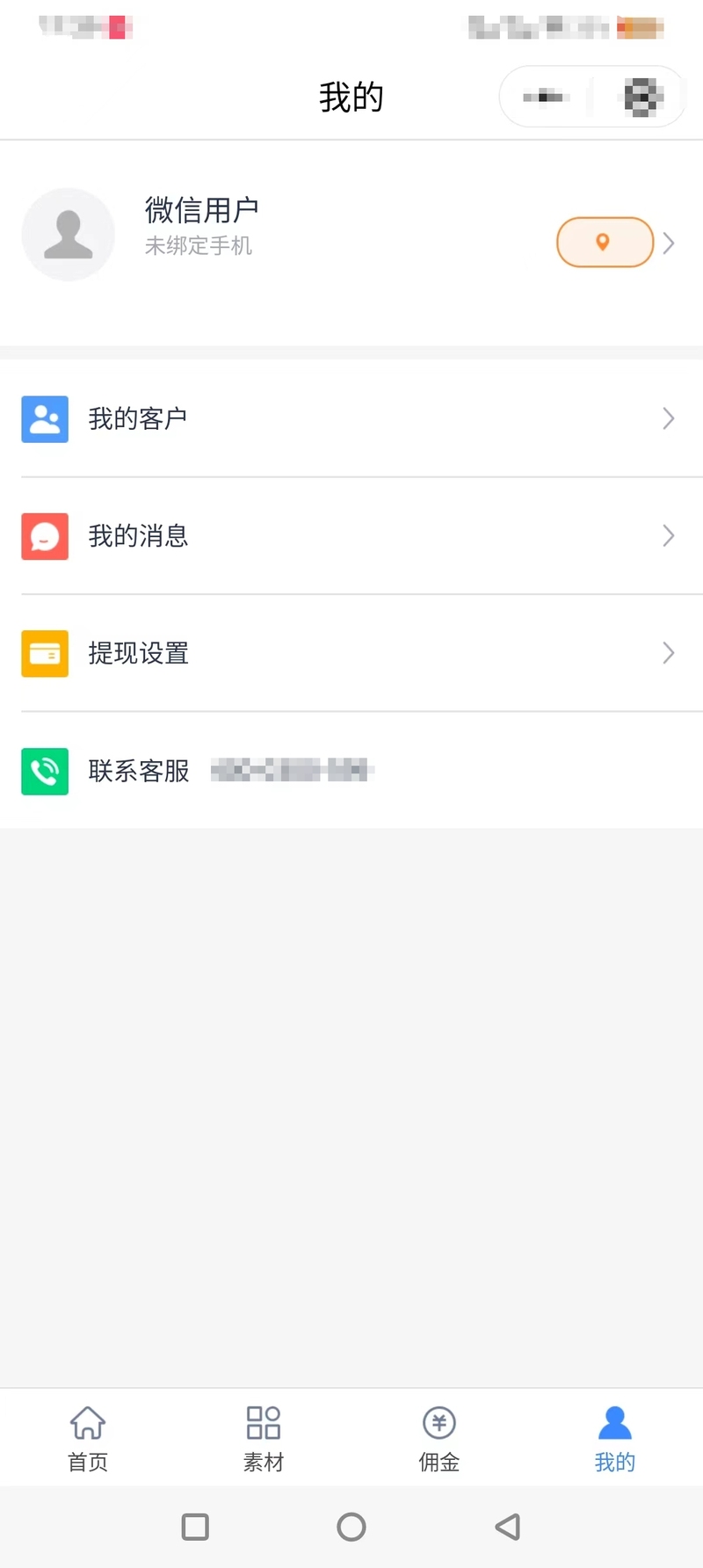Tap the orange location pin button
The height and width of the screenshot is (1568, 703).
(x=605, y=242)
